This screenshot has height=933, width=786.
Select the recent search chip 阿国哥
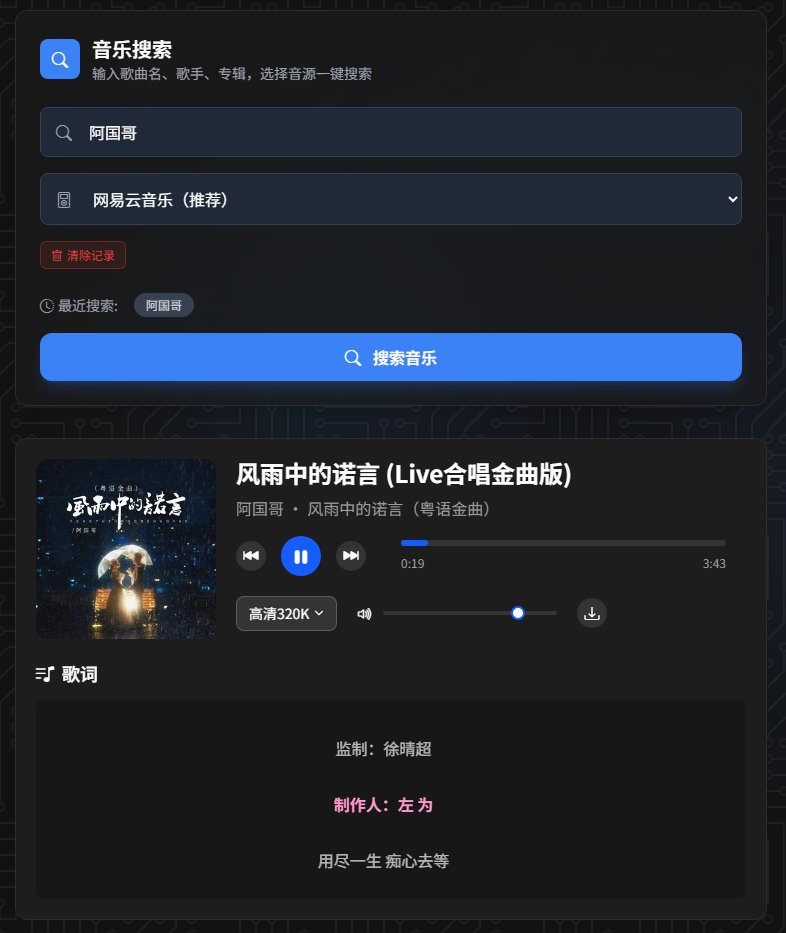[164, 305]
